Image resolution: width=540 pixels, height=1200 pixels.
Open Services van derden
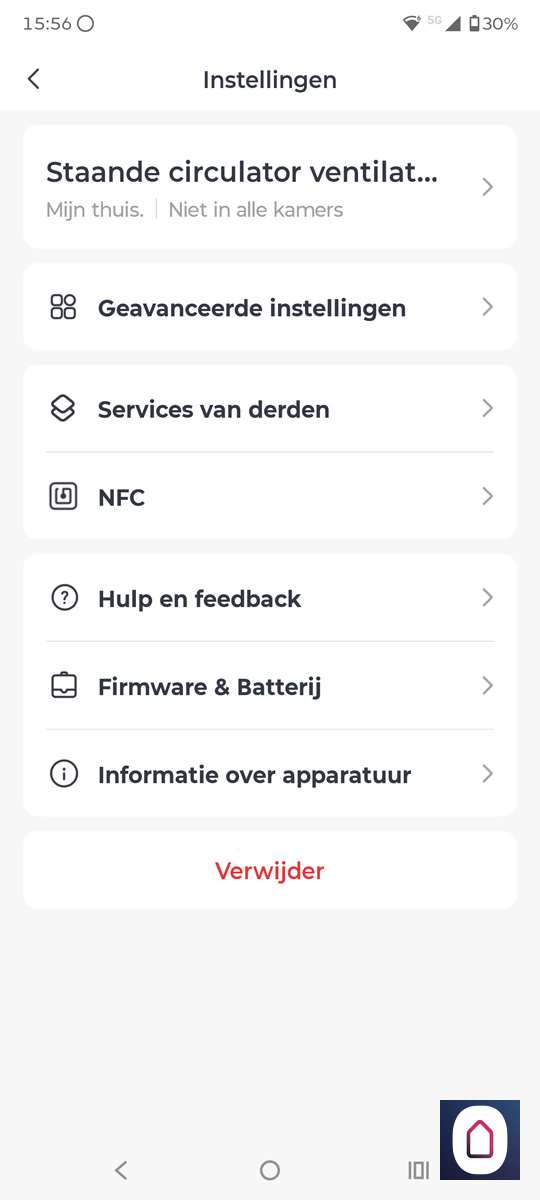270,409
